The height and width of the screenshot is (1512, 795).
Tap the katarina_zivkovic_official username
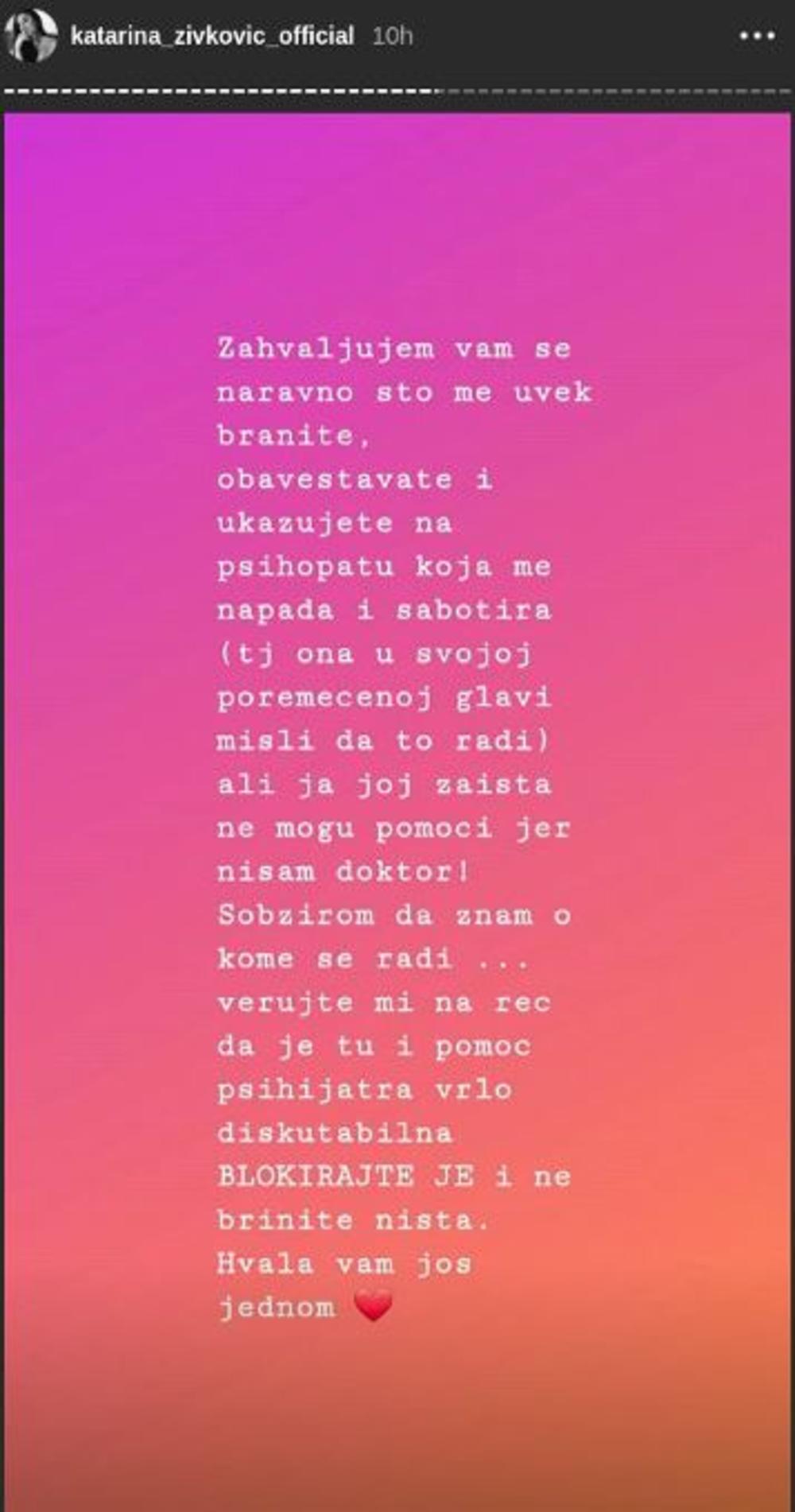[212, 36]
